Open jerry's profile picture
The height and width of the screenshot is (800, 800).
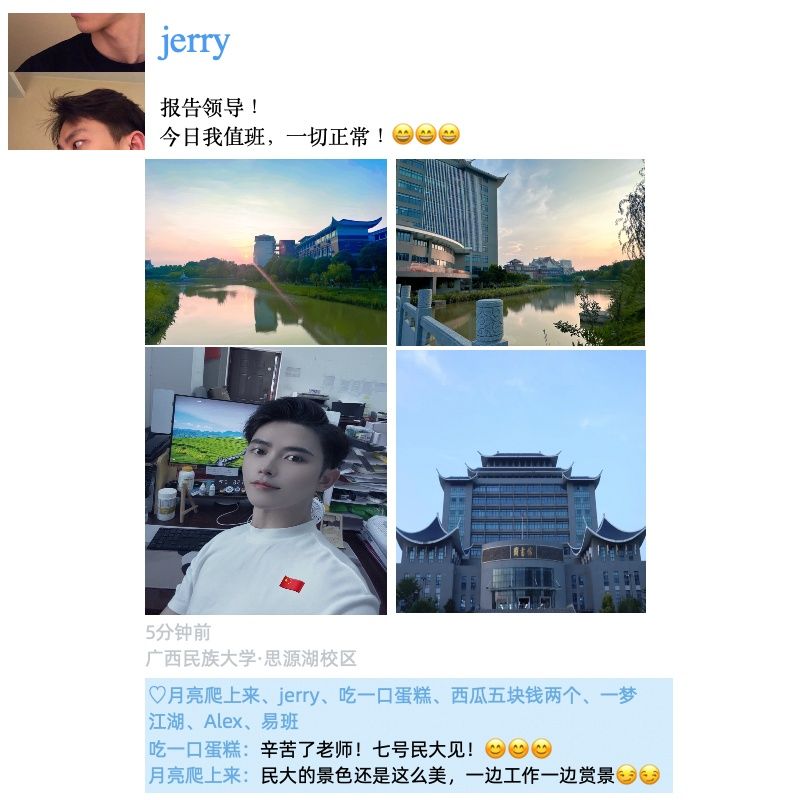76,81
